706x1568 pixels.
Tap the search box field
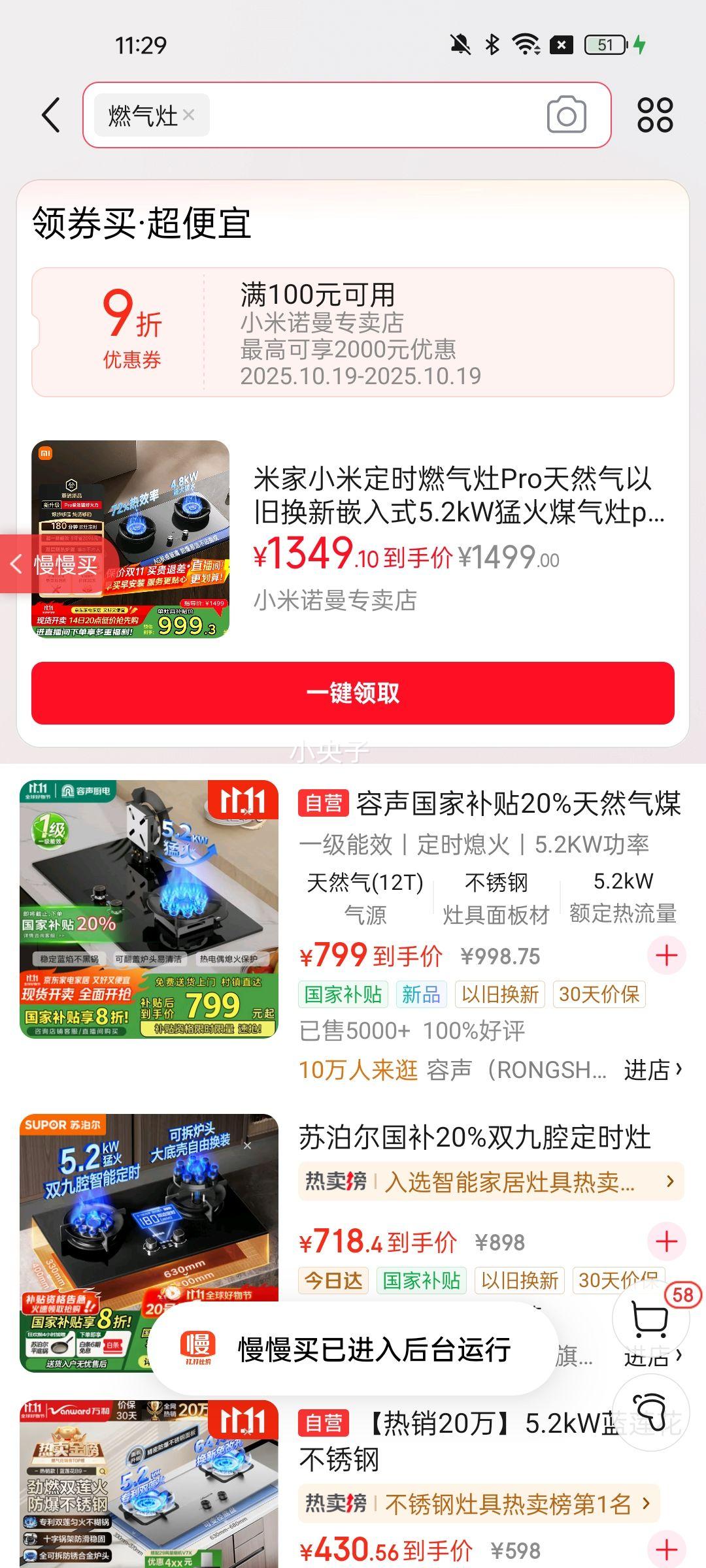373,115
